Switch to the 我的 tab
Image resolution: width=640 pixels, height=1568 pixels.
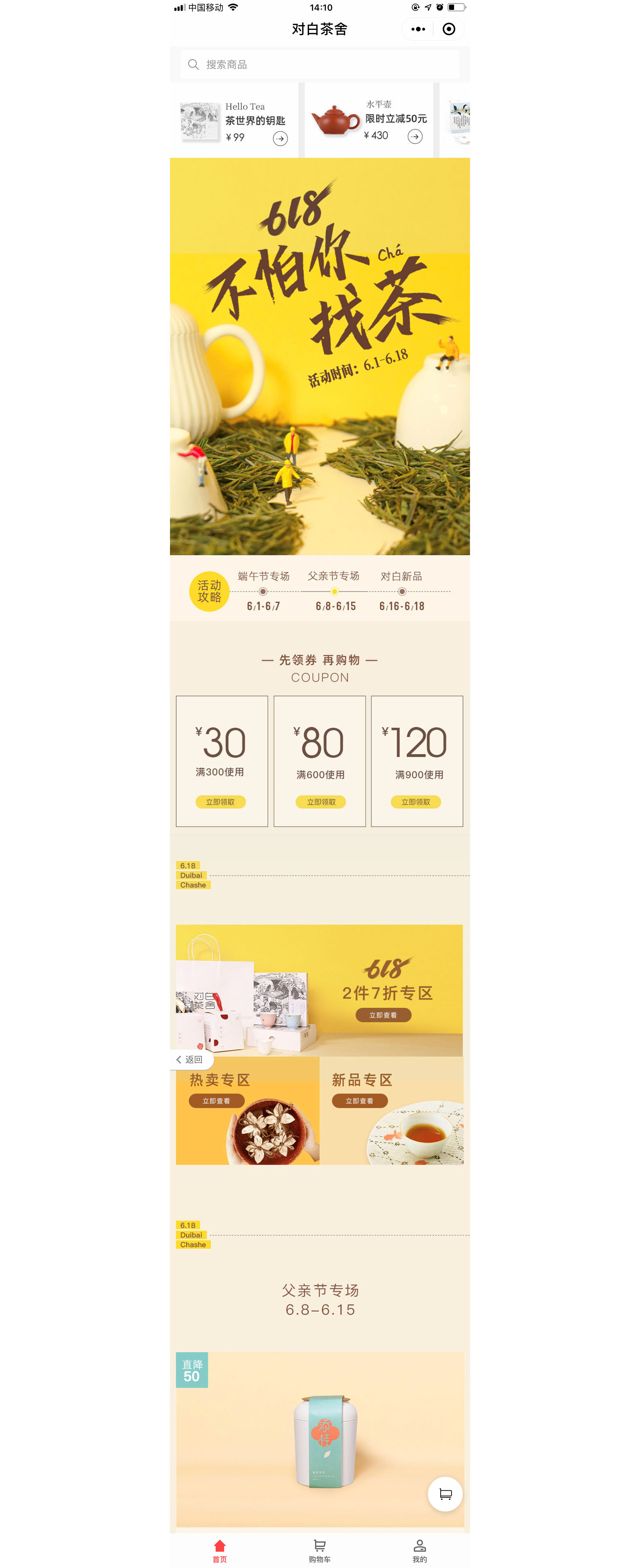coord(420,1550)
